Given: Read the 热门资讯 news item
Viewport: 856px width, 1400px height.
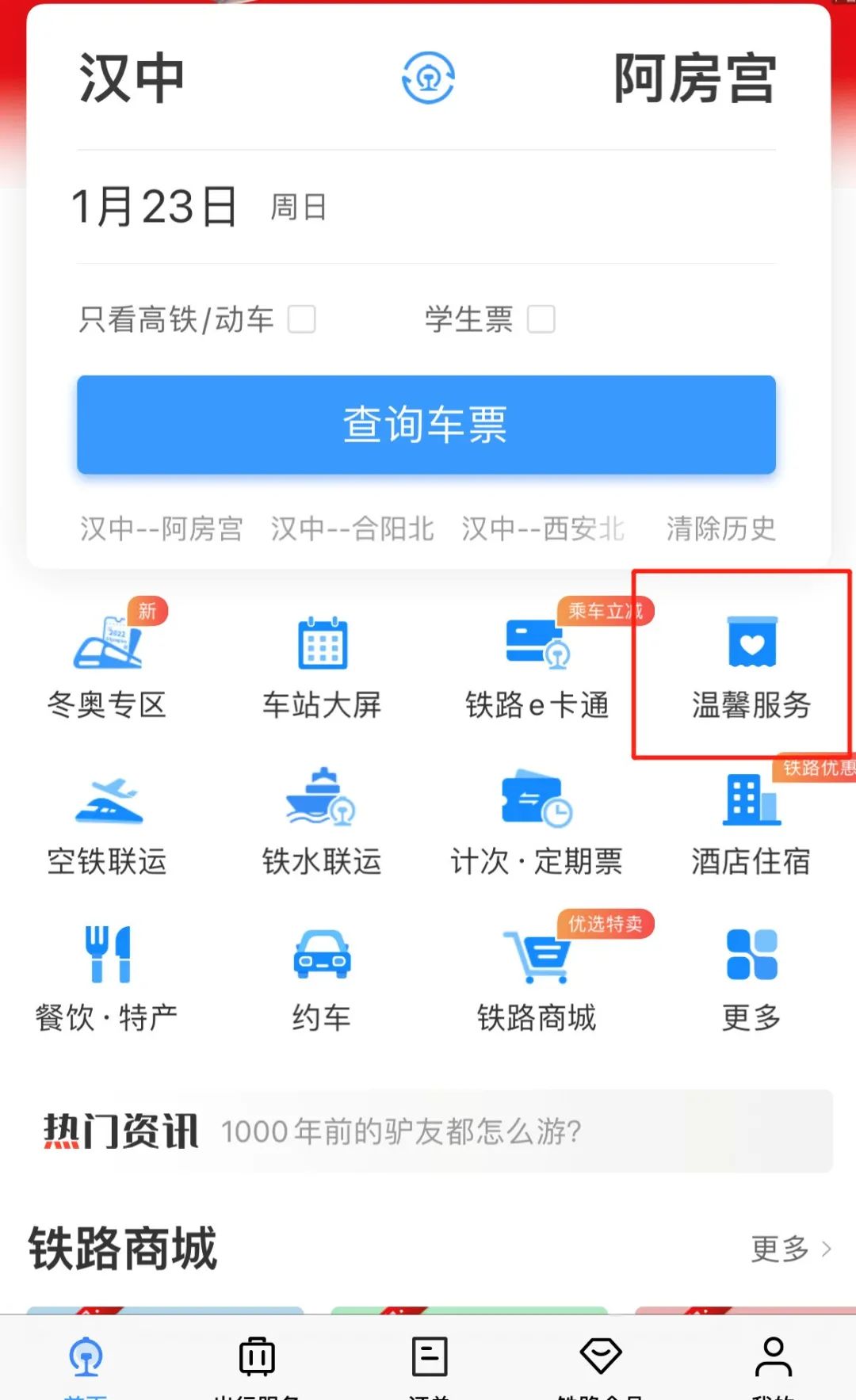Looking at the screenshot, I should click(x=401, y=1131).
